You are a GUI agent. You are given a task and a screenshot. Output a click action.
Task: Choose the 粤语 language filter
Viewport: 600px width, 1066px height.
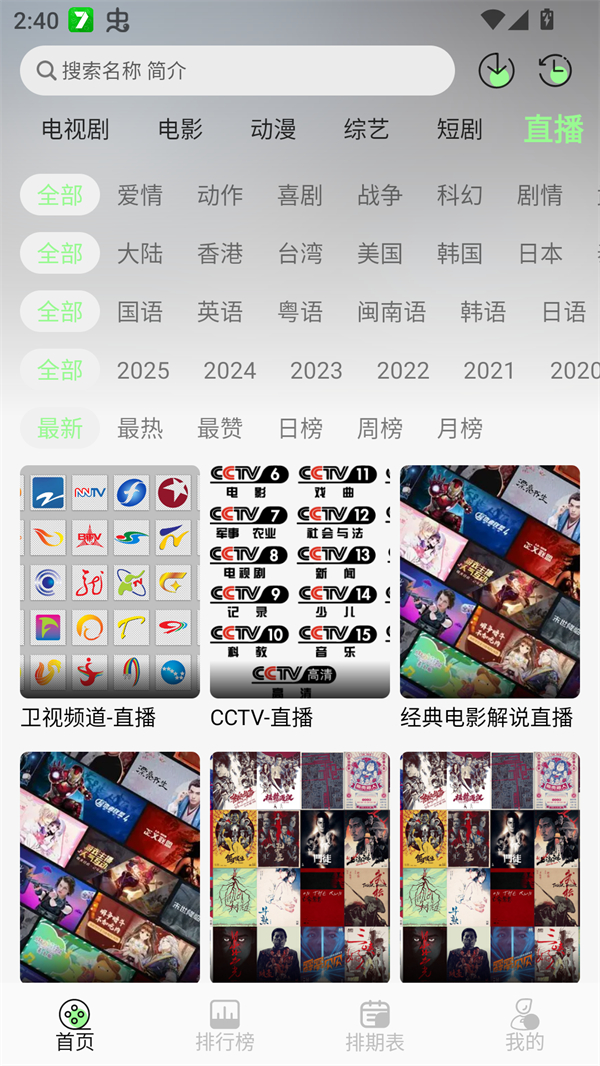[x=300, y=312]
